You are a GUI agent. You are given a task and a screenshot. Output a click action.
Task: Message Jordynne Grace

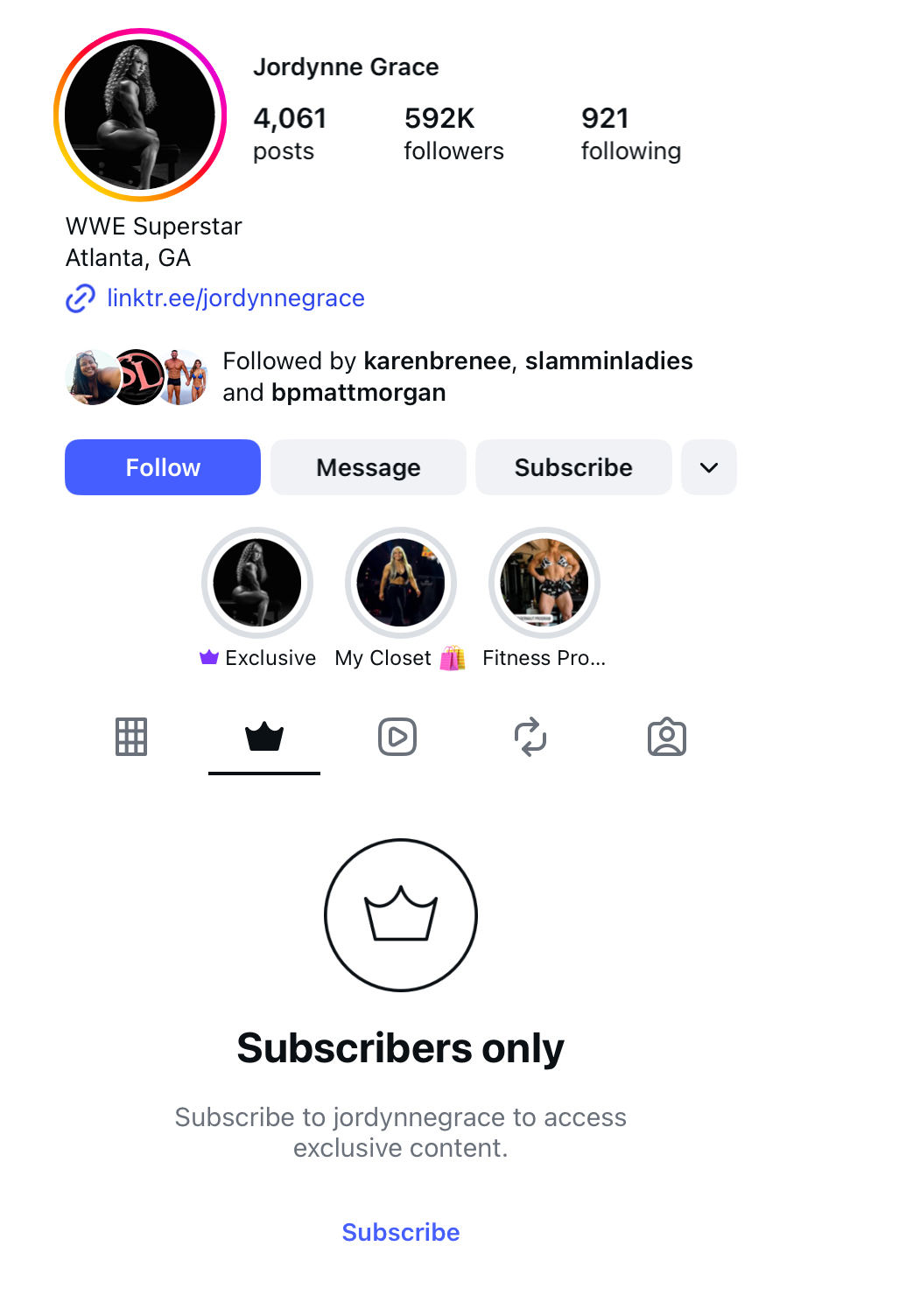[369, 467]
